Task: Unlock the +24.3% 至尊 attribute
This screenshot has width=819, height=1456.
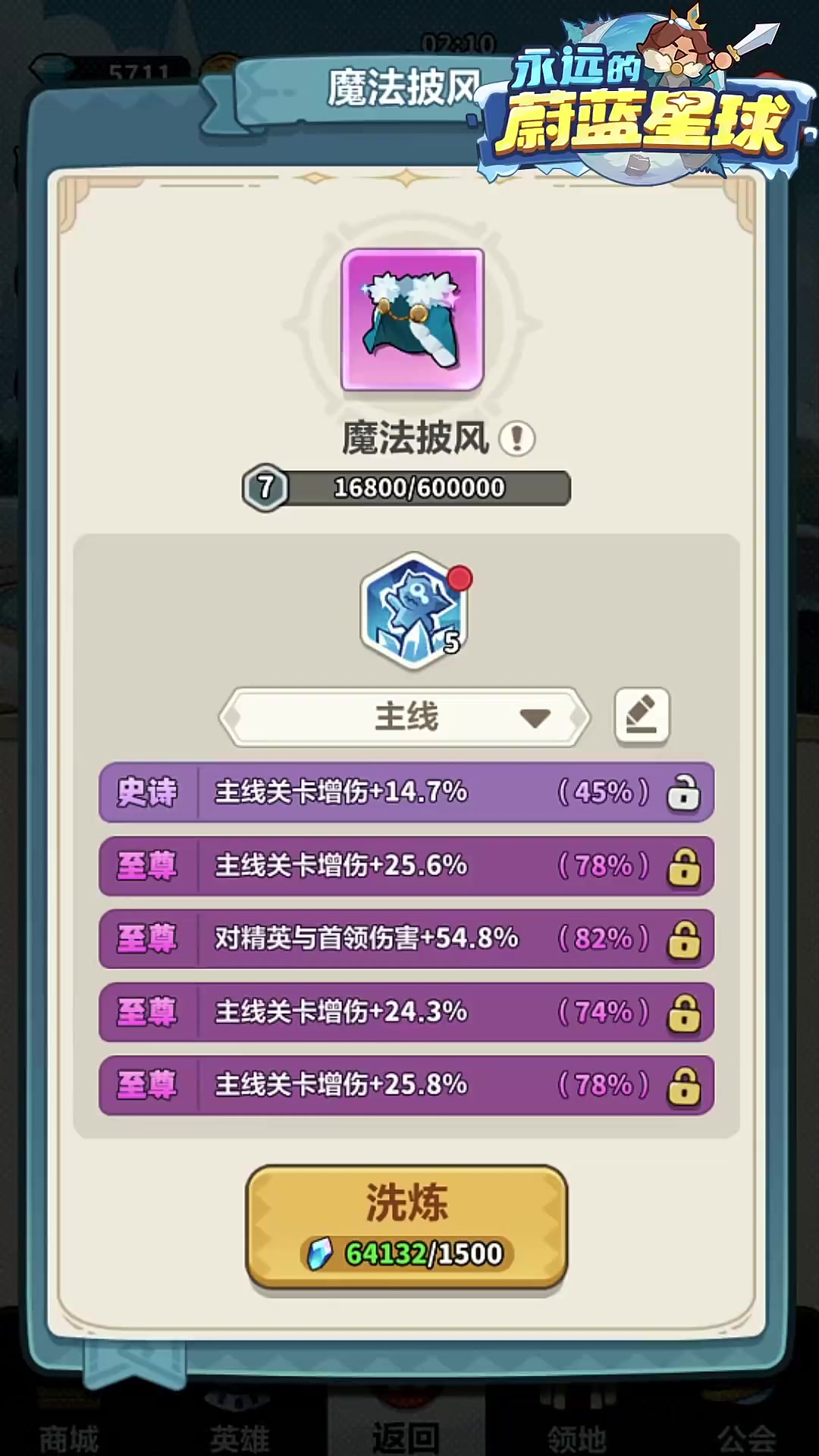Action: (x=683, y=1012)
